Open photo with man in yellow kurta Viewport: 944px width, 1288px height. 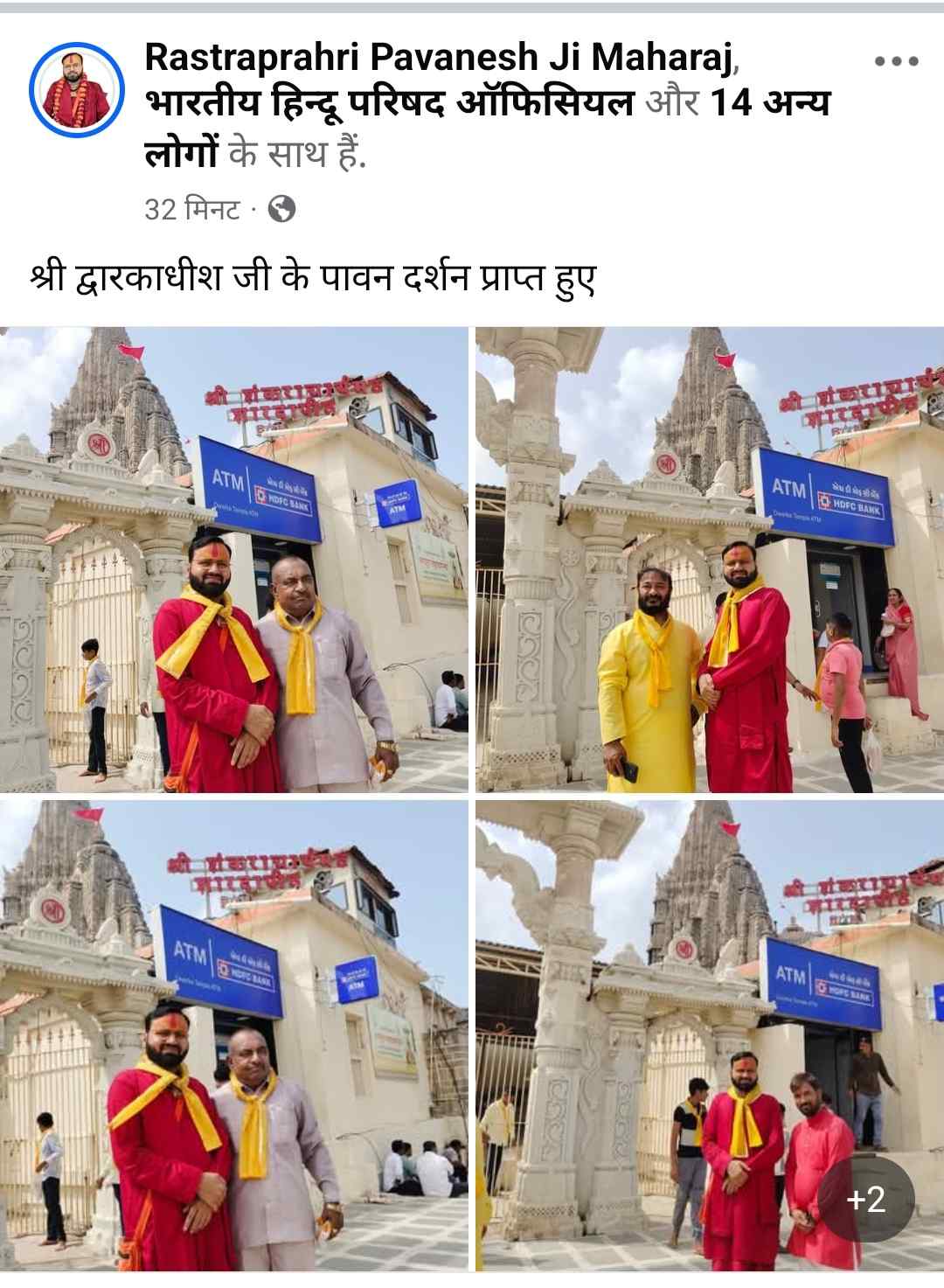pyautogui.click(x=709, y=560)
